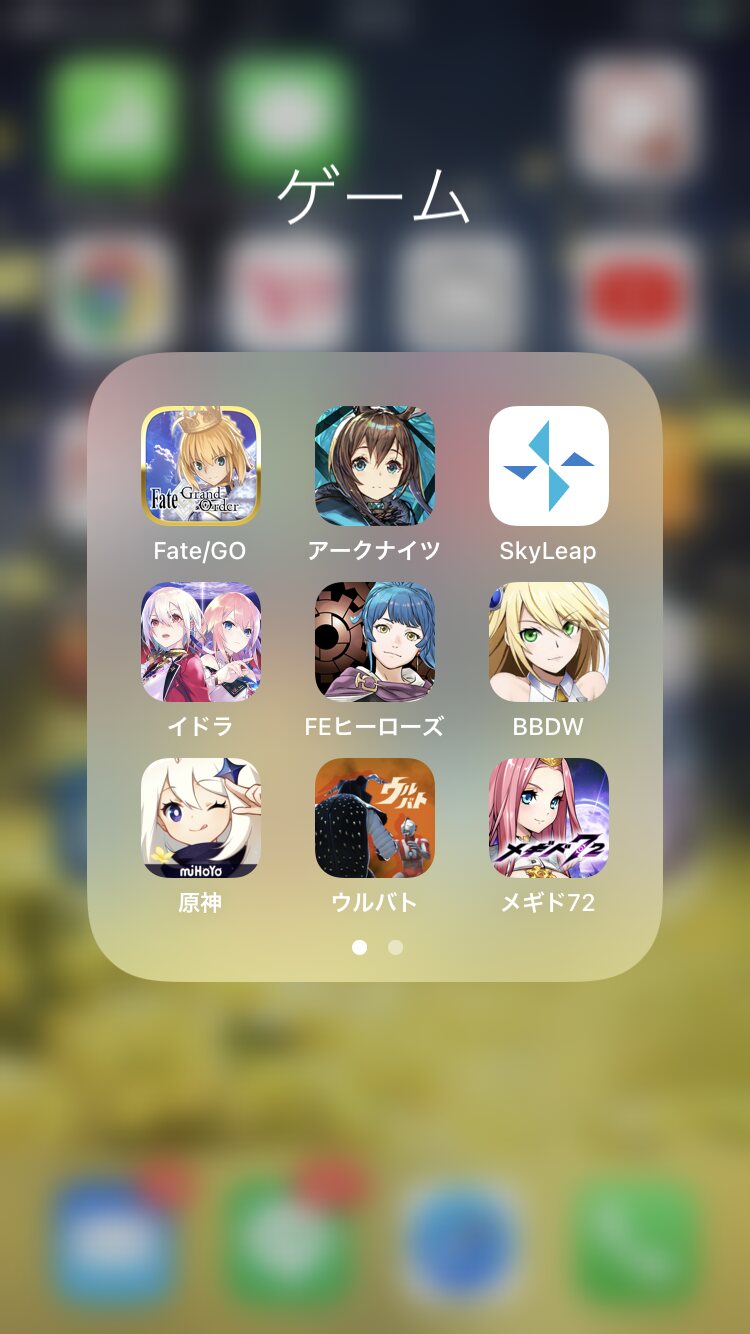
Task: Open メギド72
Action: coord(548,818)
